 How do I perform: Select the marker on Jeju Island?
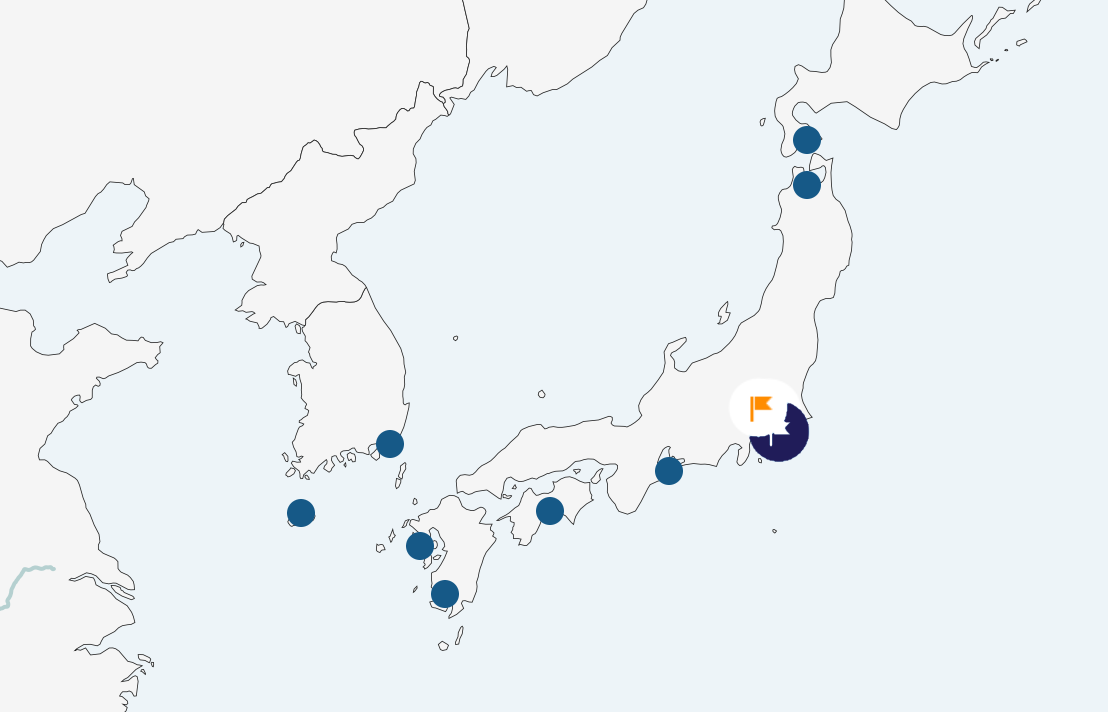coord(301,513)
